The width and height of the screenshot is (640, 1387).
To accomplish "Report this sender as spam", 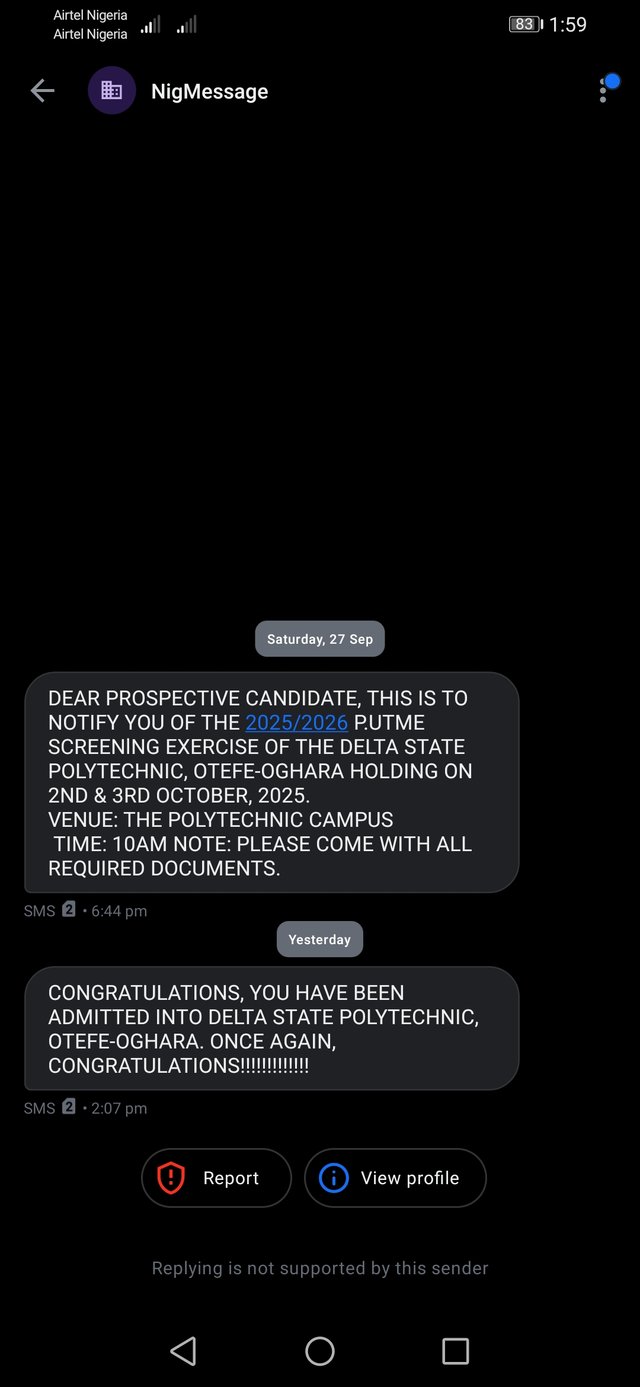I will point(216,1178).
